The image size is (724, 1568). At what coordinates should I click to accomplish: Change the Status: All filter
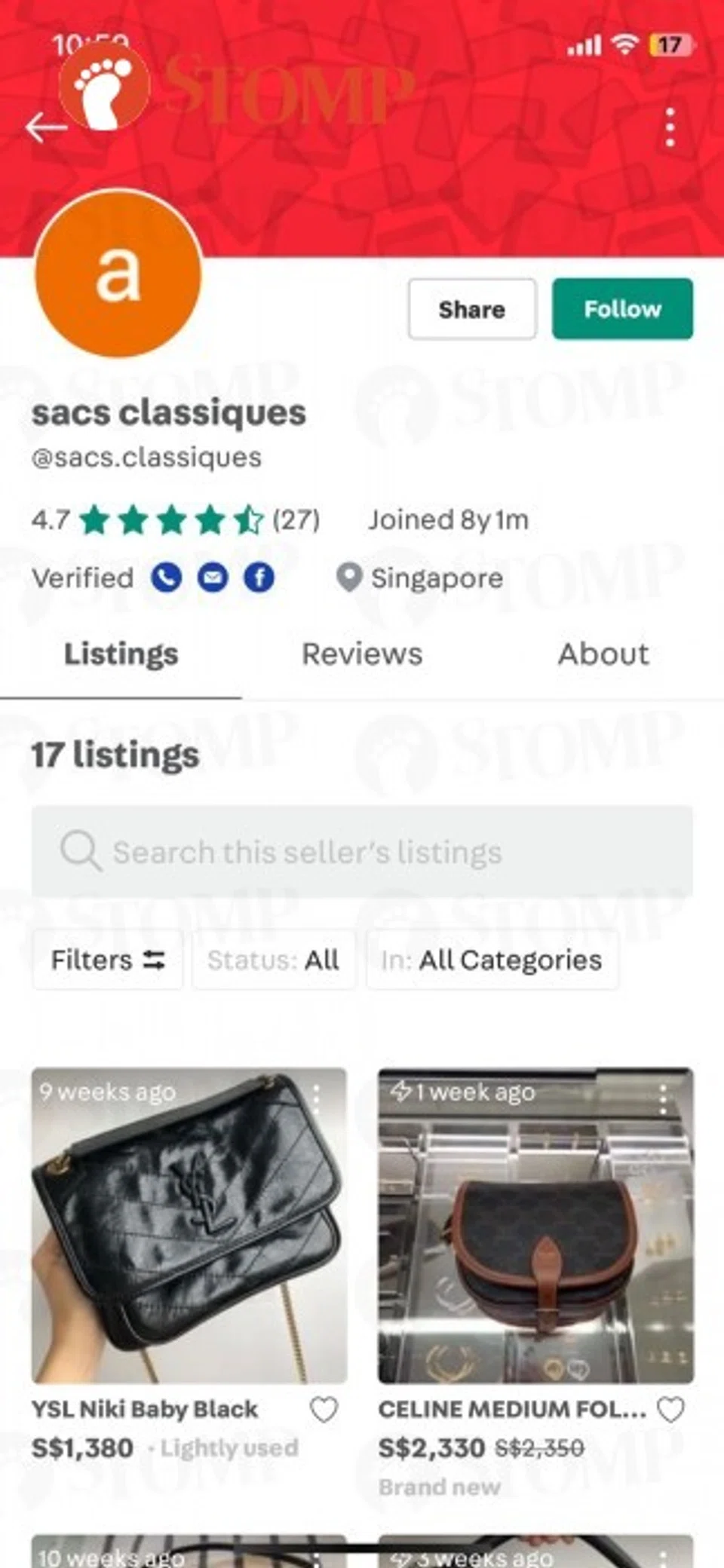click(273, 960)
